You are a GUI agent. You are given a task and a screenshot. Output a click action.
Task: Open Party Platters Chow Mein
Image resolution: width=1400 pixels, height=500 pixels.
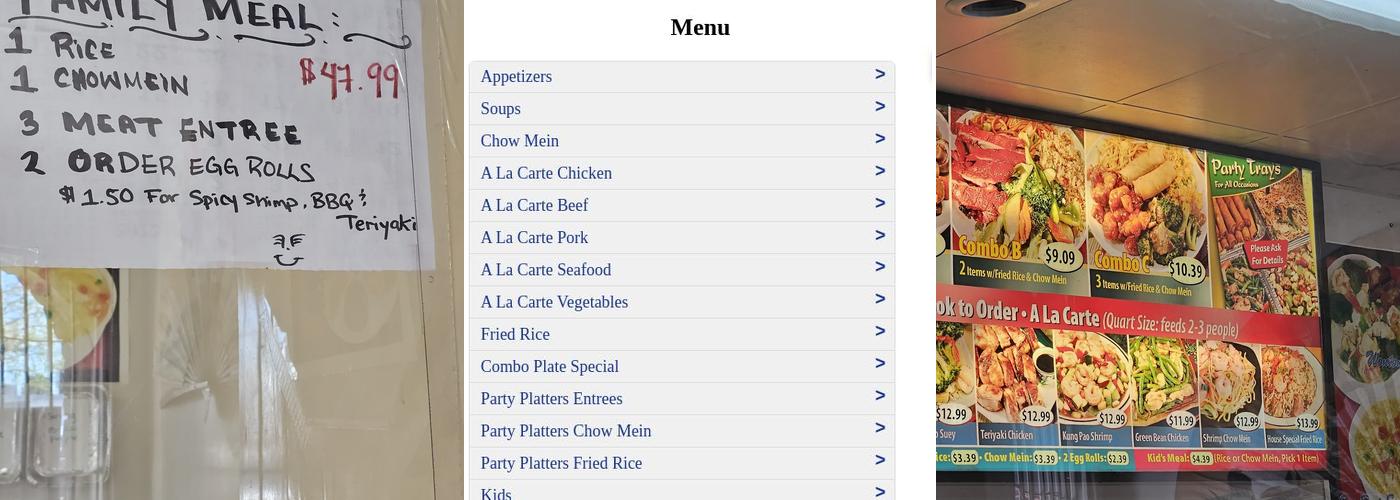click(681, 431)
